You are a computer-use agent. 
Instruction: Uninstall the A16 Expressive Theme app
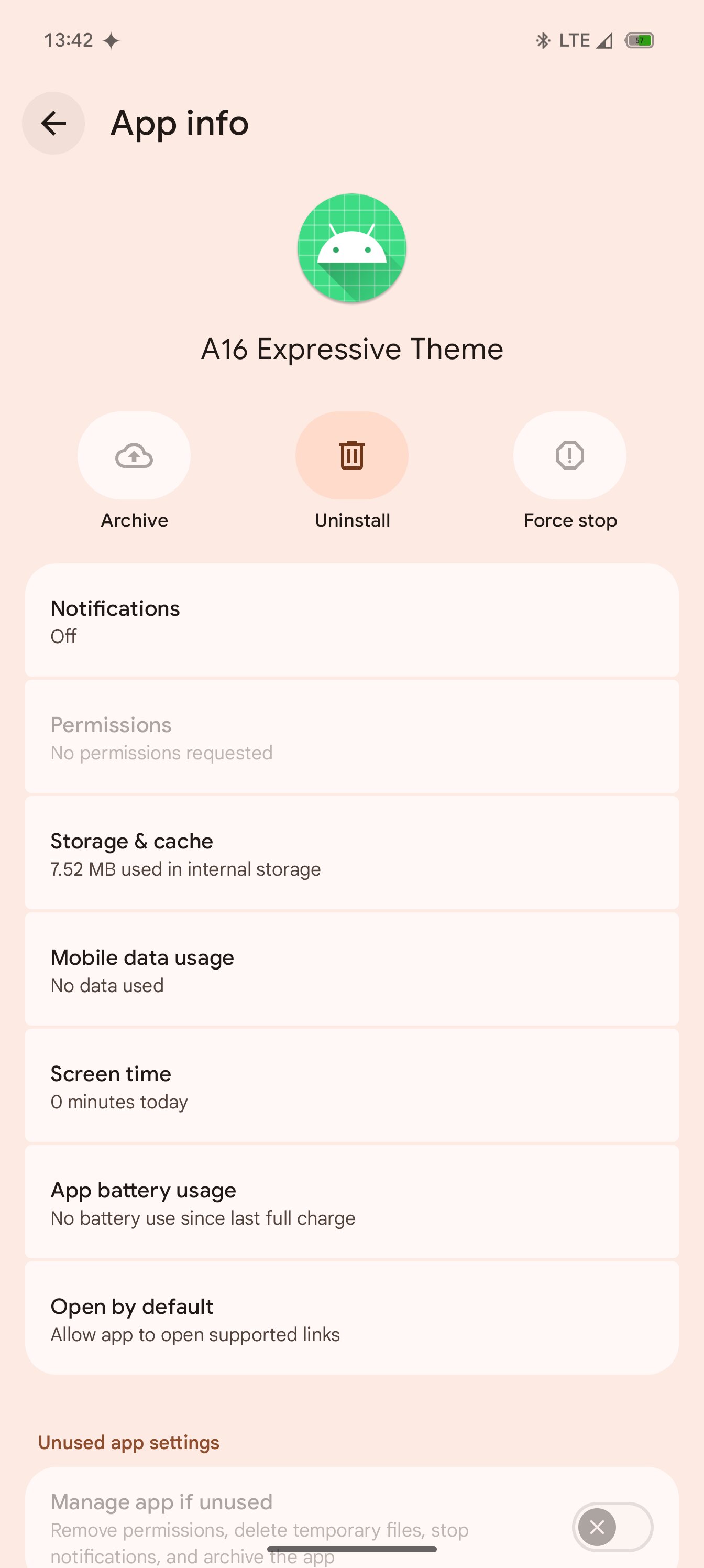pyautogui.click(x=351, y=455)
